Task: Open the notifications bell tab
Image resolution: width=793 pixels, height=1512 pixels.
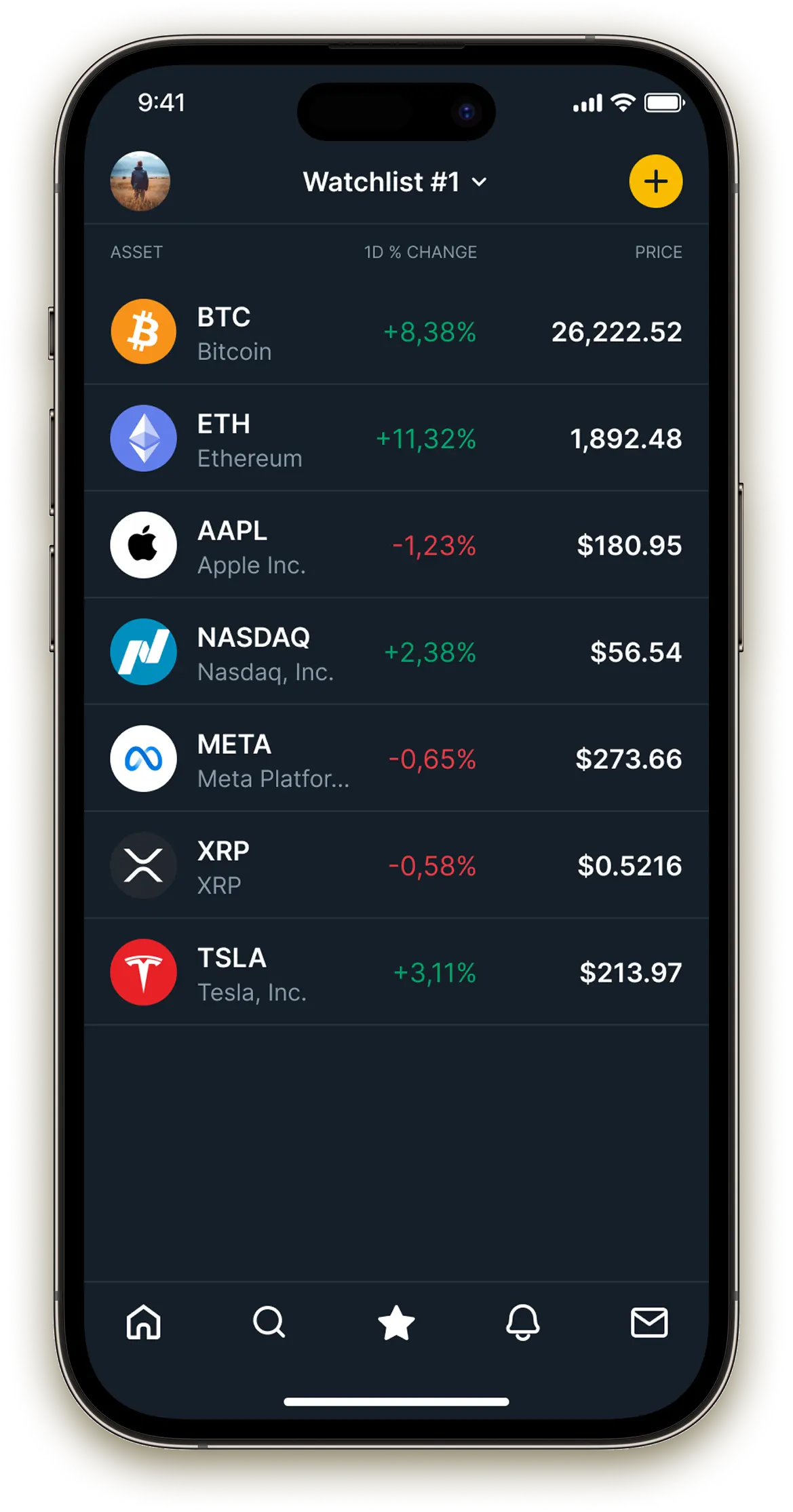Action: [523, 1322]
